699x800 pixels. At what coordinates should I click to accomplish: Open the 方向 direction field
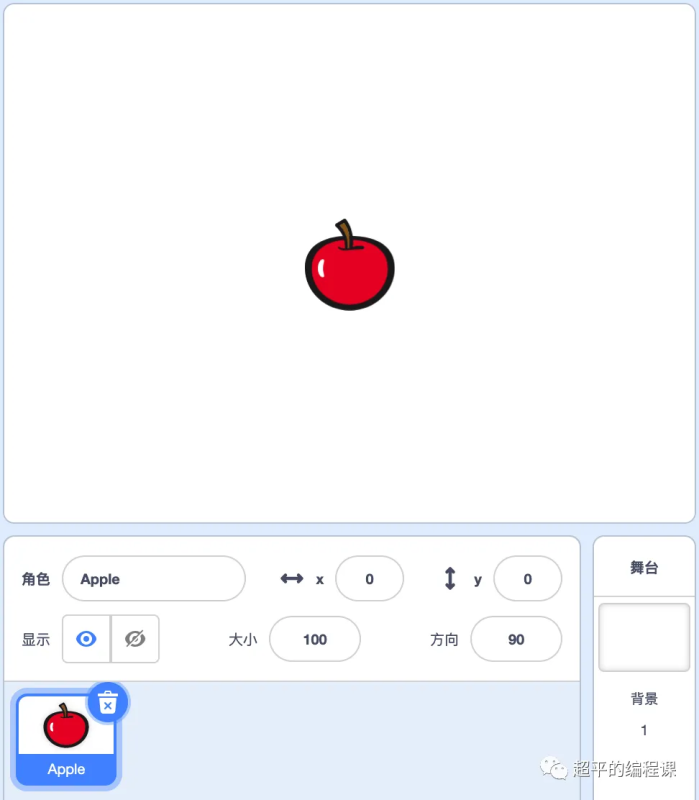tap(516, 639)
